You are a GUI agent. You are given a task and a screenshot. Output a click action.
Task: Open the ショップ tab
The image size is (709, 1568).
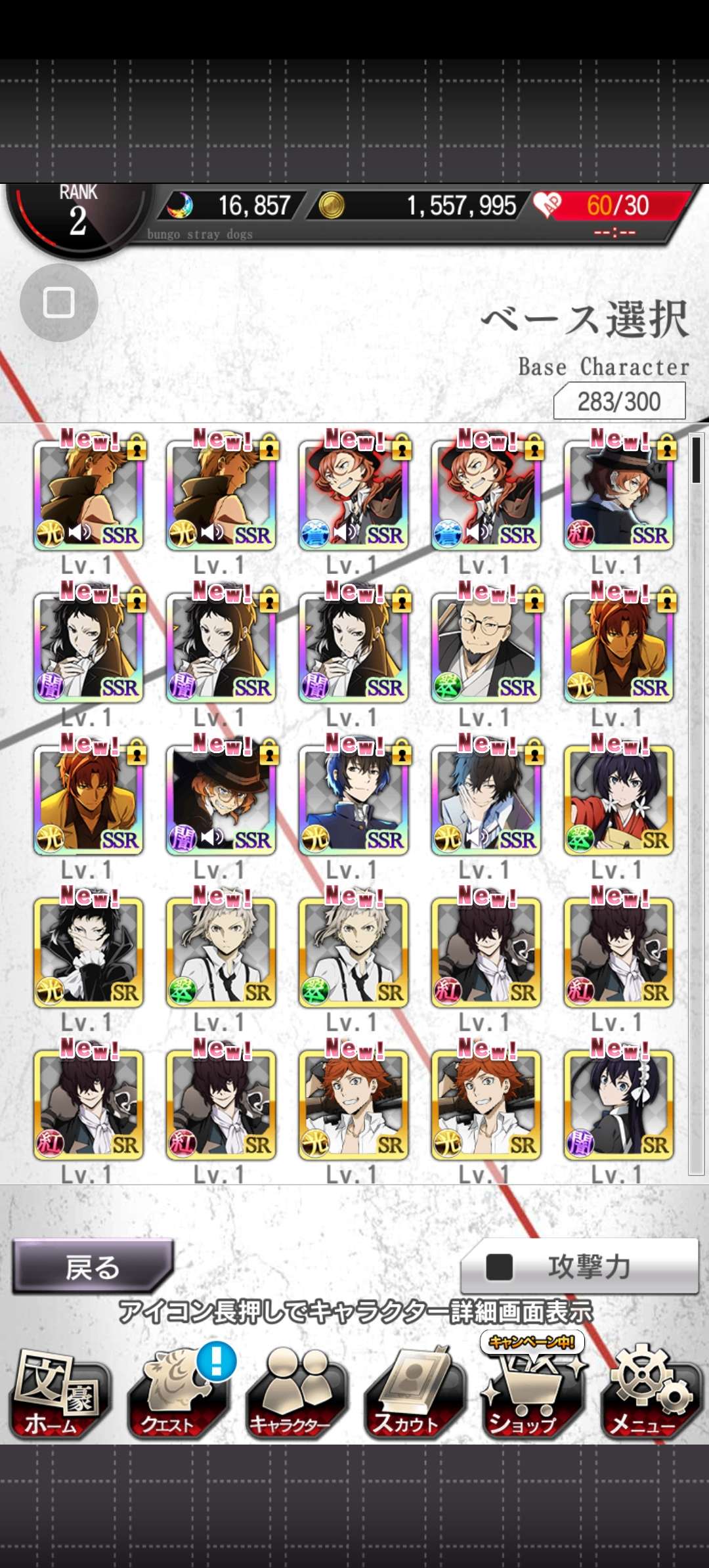(530, 1393)
